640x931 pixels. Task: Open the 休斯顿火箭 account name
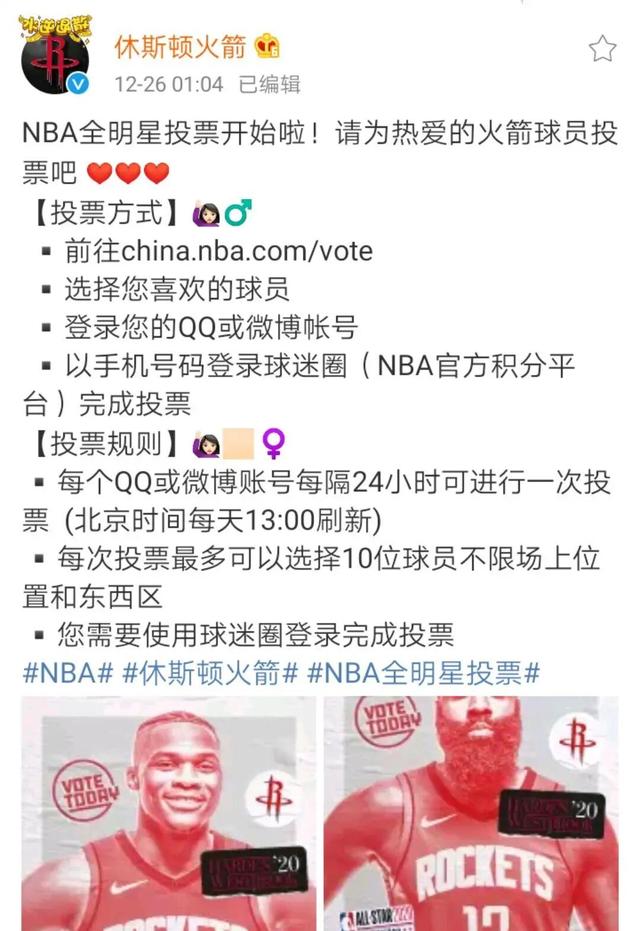[x=180, y=45]
